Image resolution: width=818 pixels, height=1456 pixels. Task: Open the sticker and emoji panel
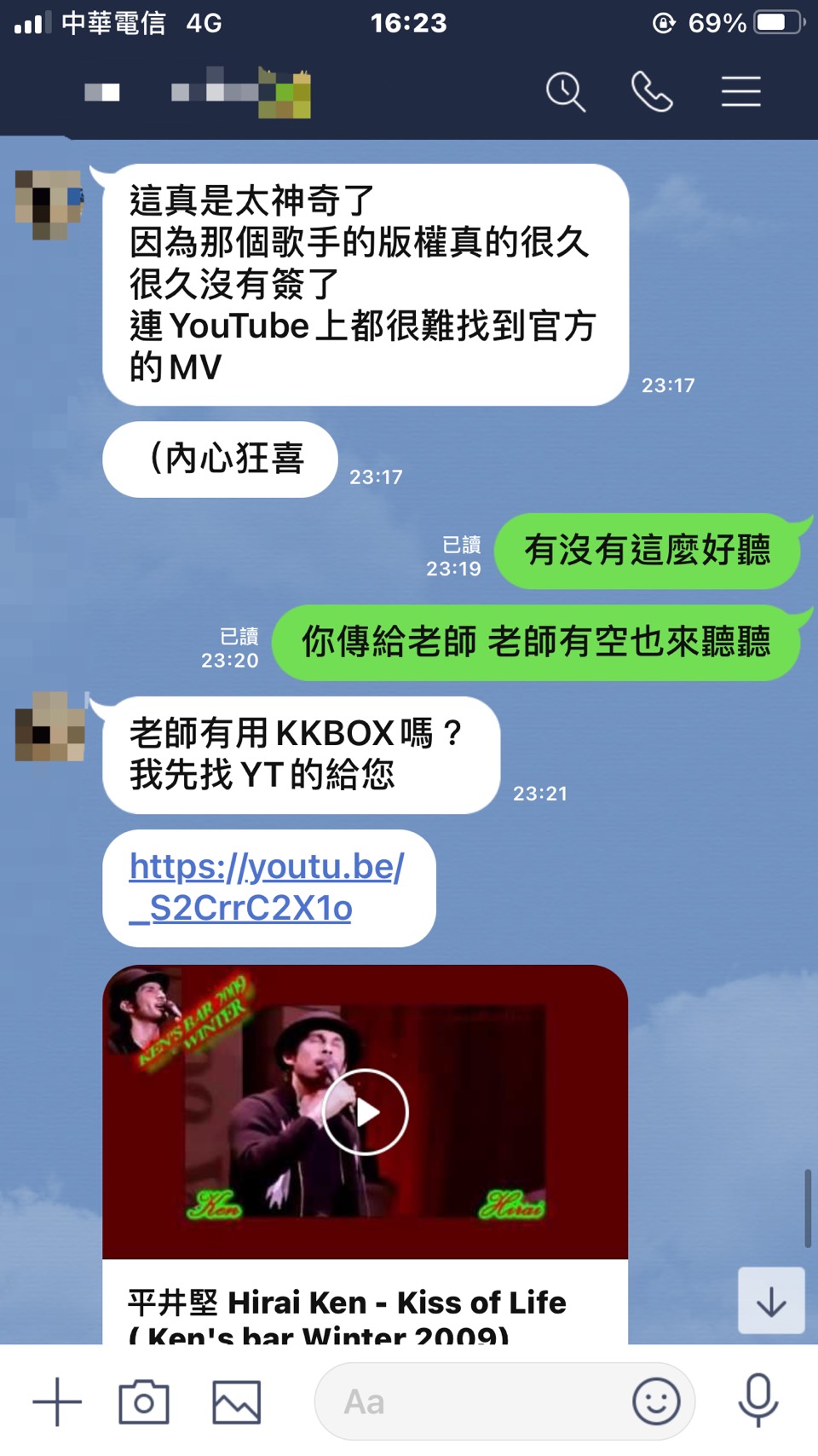656,1401
